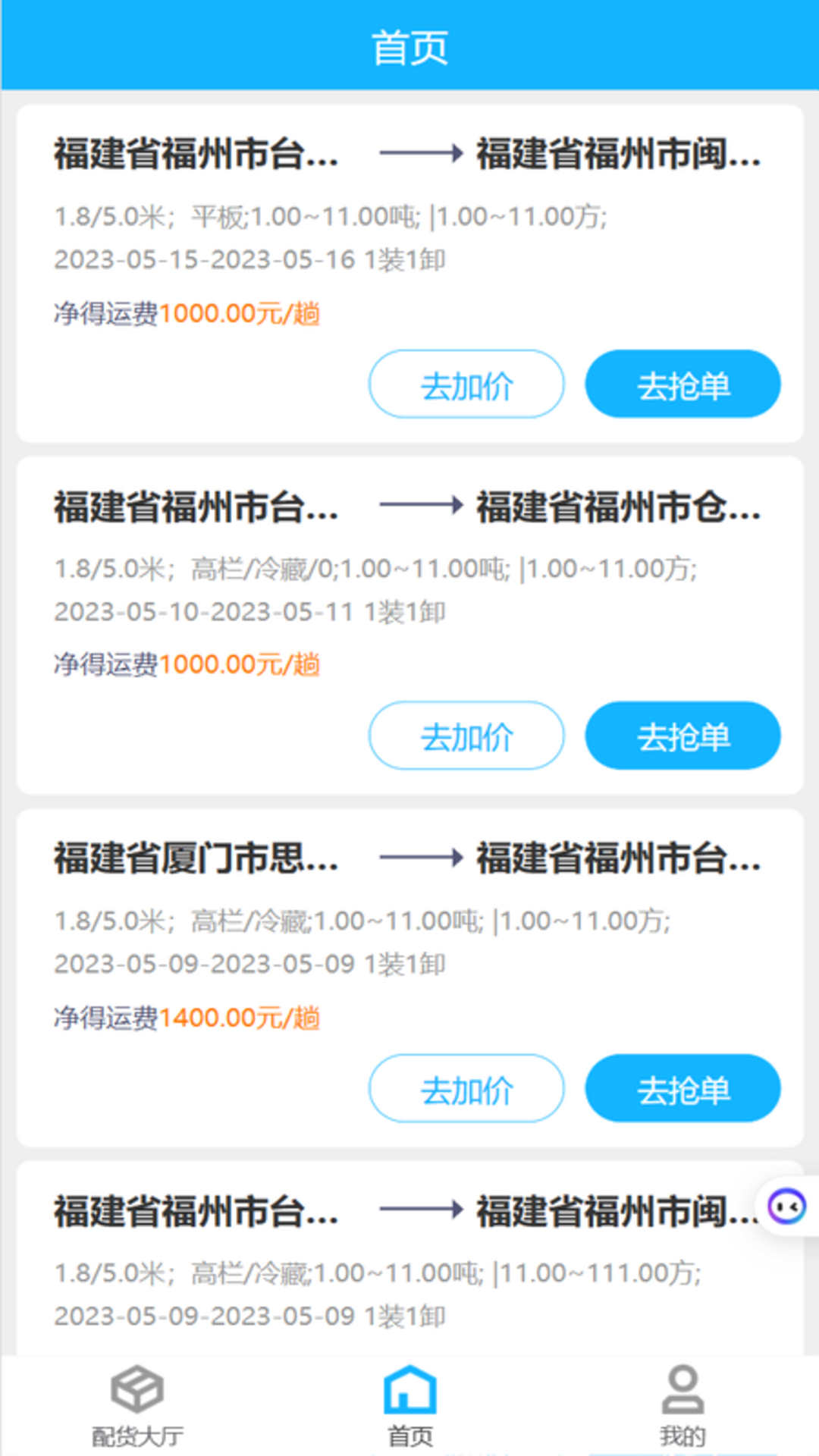Choose 去加价 for the 2023-05-10 order
The width and height of the screenshot is (819, 1456).
[x=466, y=736]
